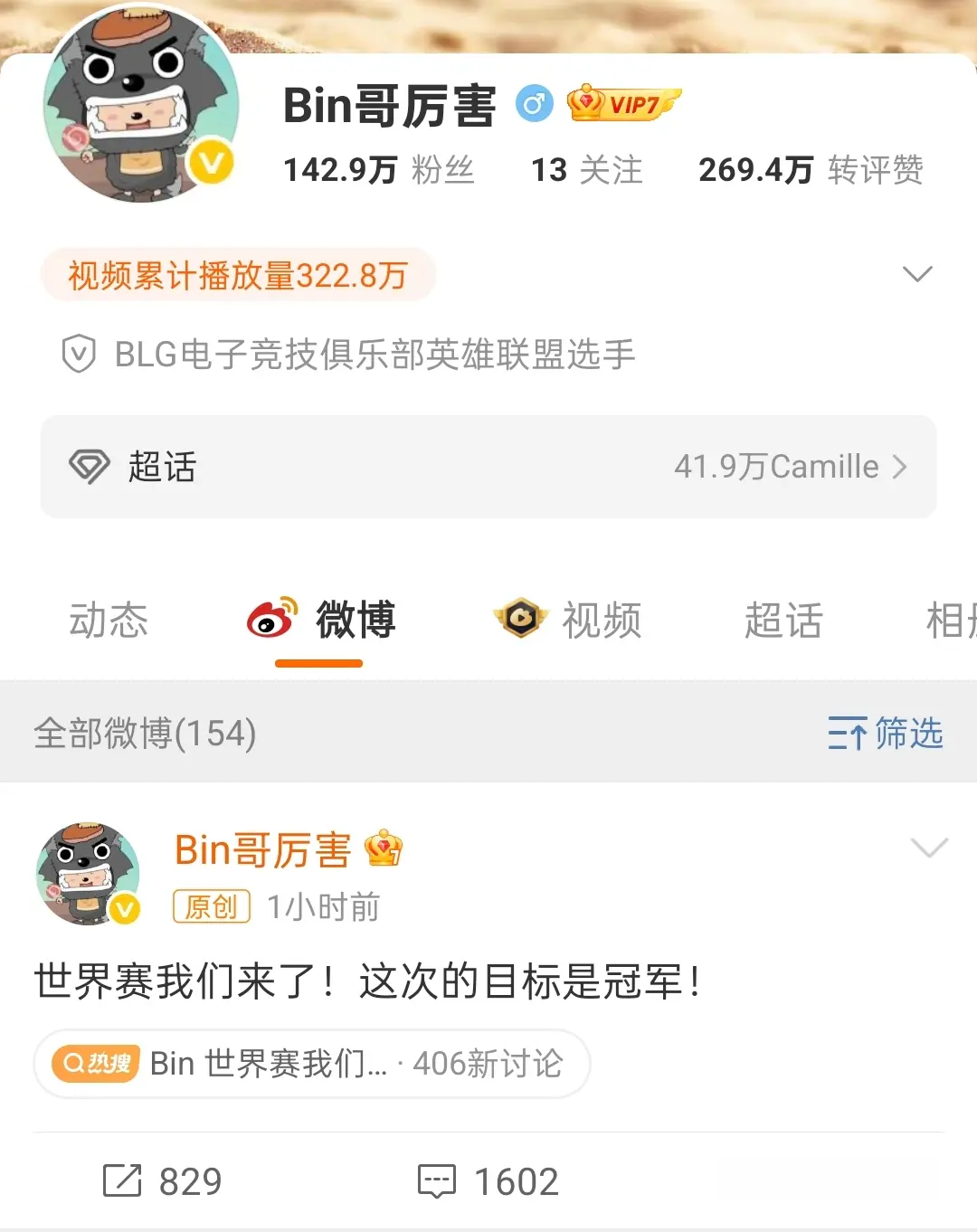
Task: Comment on the 世界赛我们来了 post
Action: [488, 1181]
